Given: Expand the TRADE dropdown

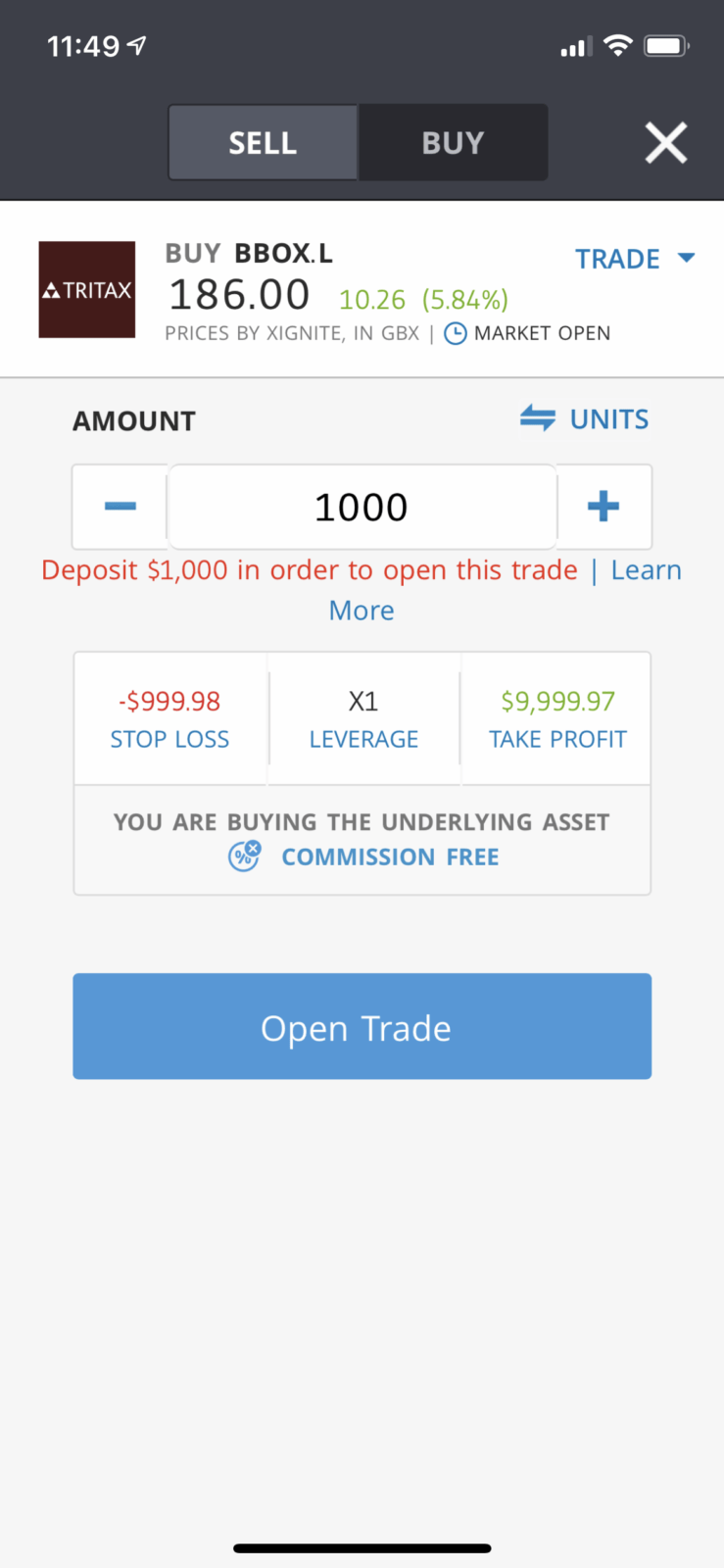Looking at the screenshot, I should (635, 259).
